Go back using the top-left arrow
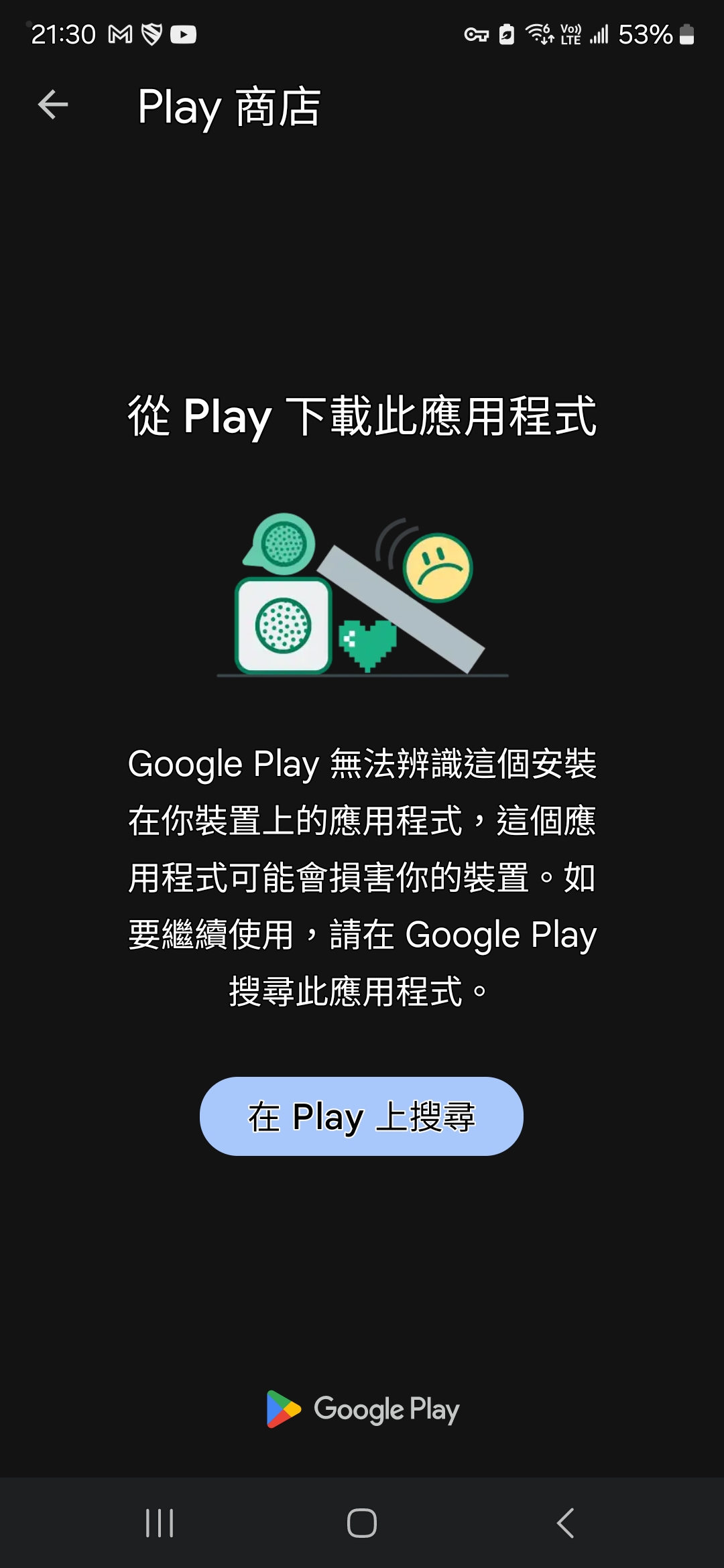The width and height of the screenshot is (724, 1568). 53,105
